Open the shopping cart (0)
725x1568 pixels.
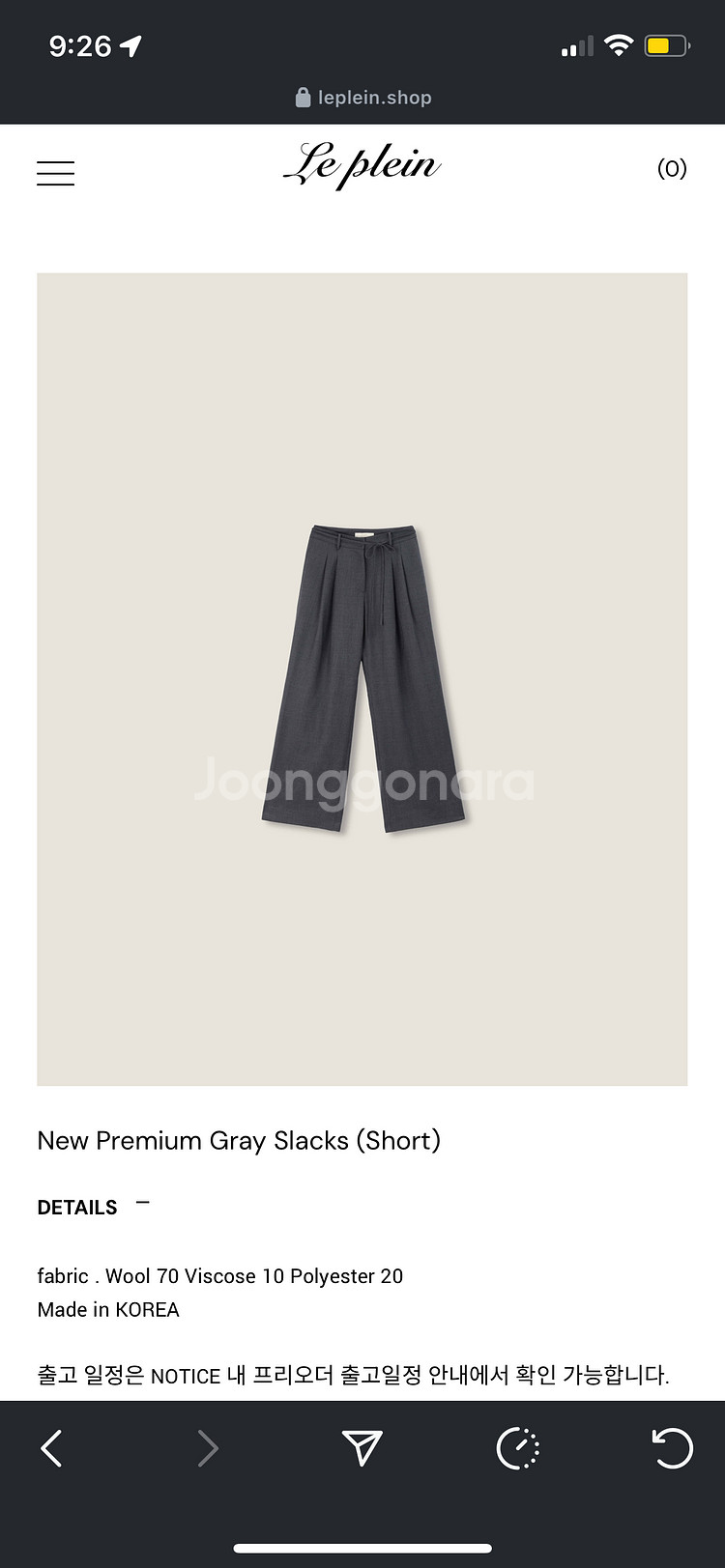(x=672, y=169)
